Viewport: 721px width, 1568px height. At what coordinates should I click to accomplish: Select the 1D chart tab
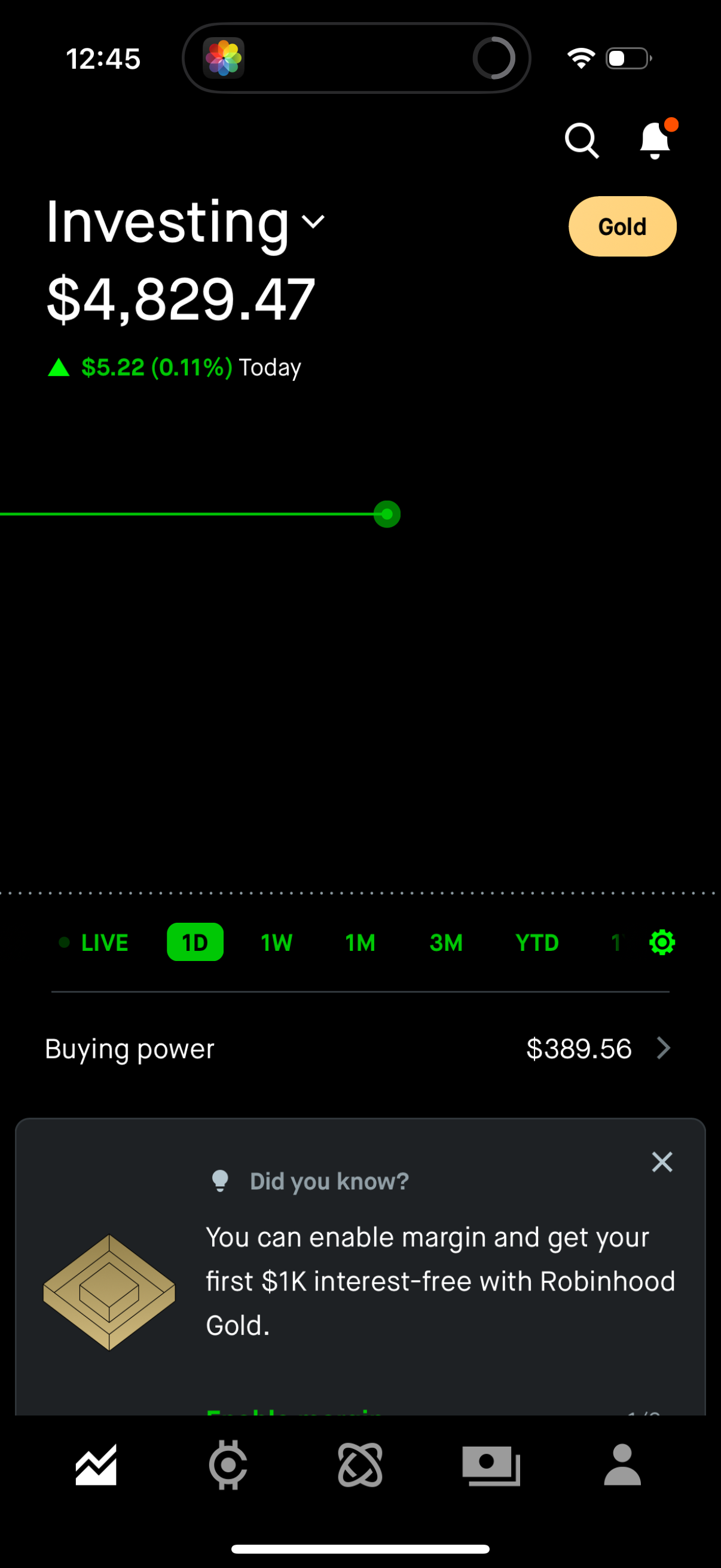coord(195,942)
